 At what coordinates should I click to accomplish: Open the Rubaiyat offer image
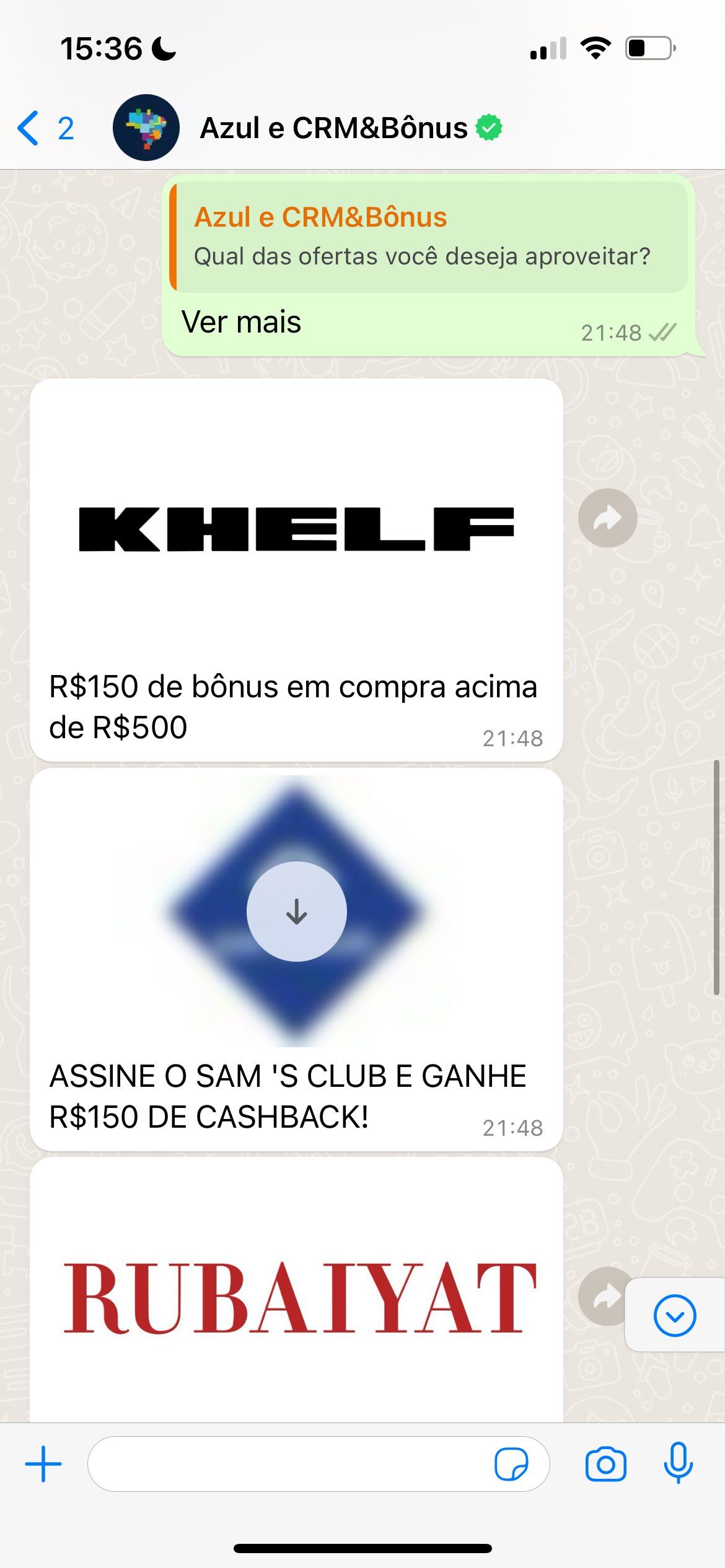click(x=296, y=1296)
